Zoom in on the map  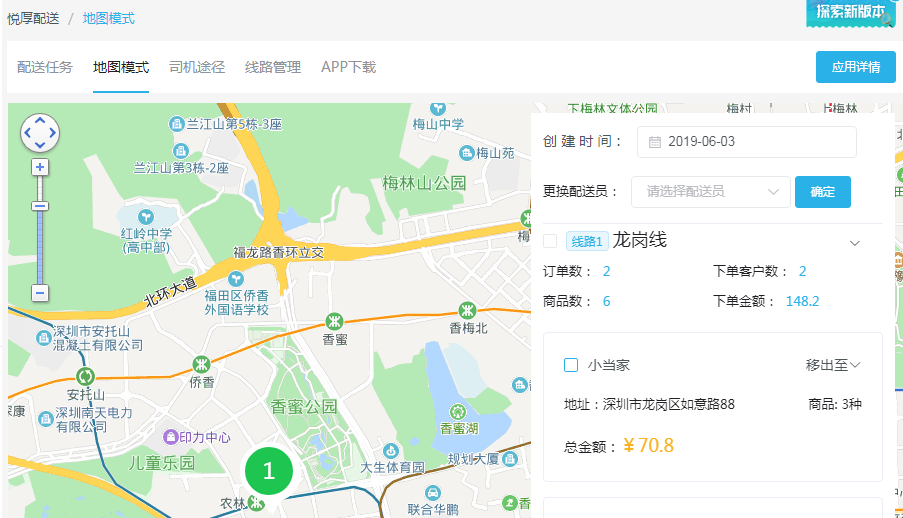click(40, 167)
